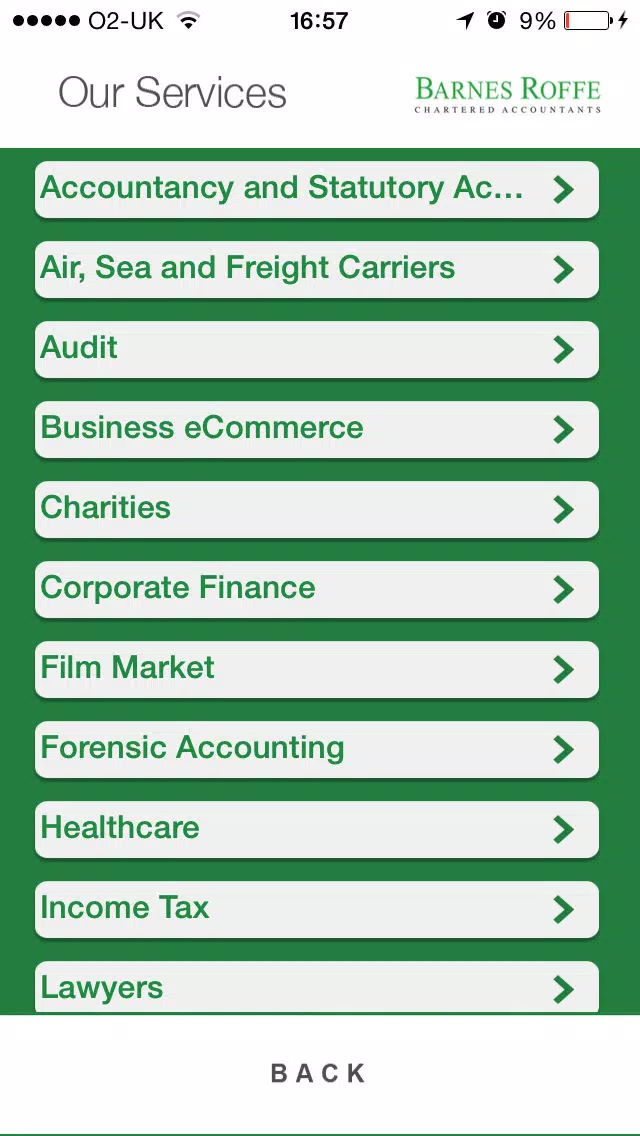The image size is (640, 1136).
Task: Open Air, Sea and Freight Carriers
Action: (317, 269)
